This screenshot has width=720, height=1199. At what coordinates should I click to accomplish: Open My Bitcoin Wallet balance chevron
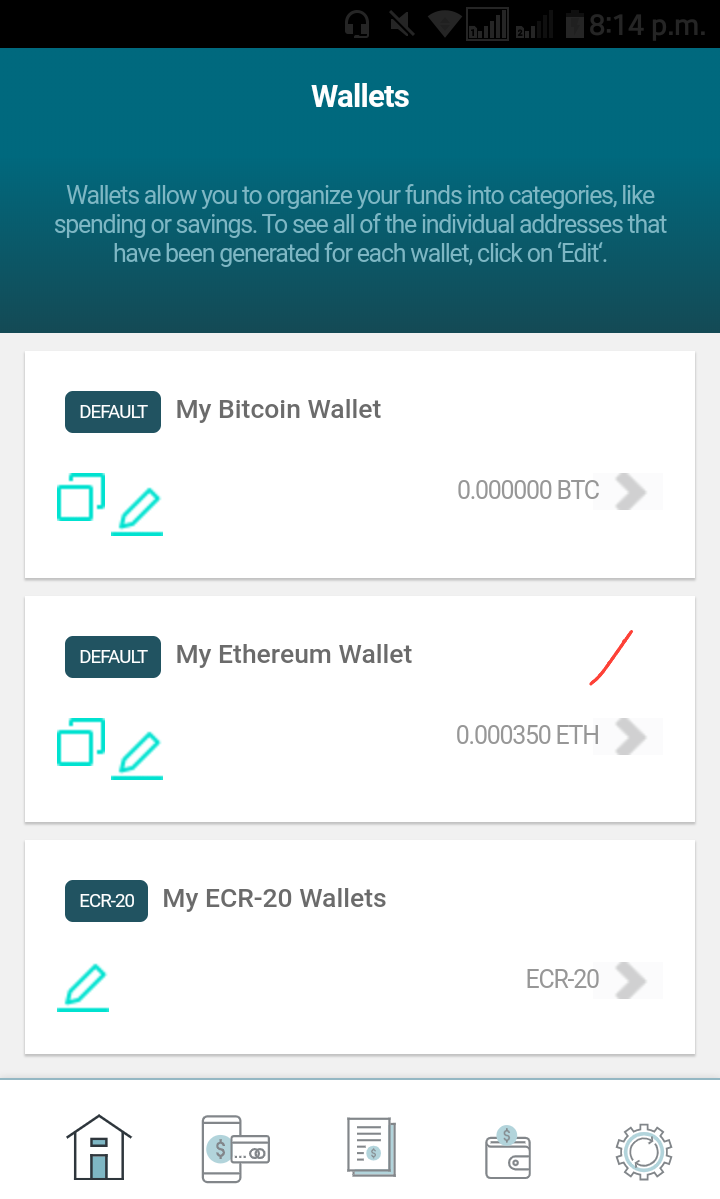point(631,491)
